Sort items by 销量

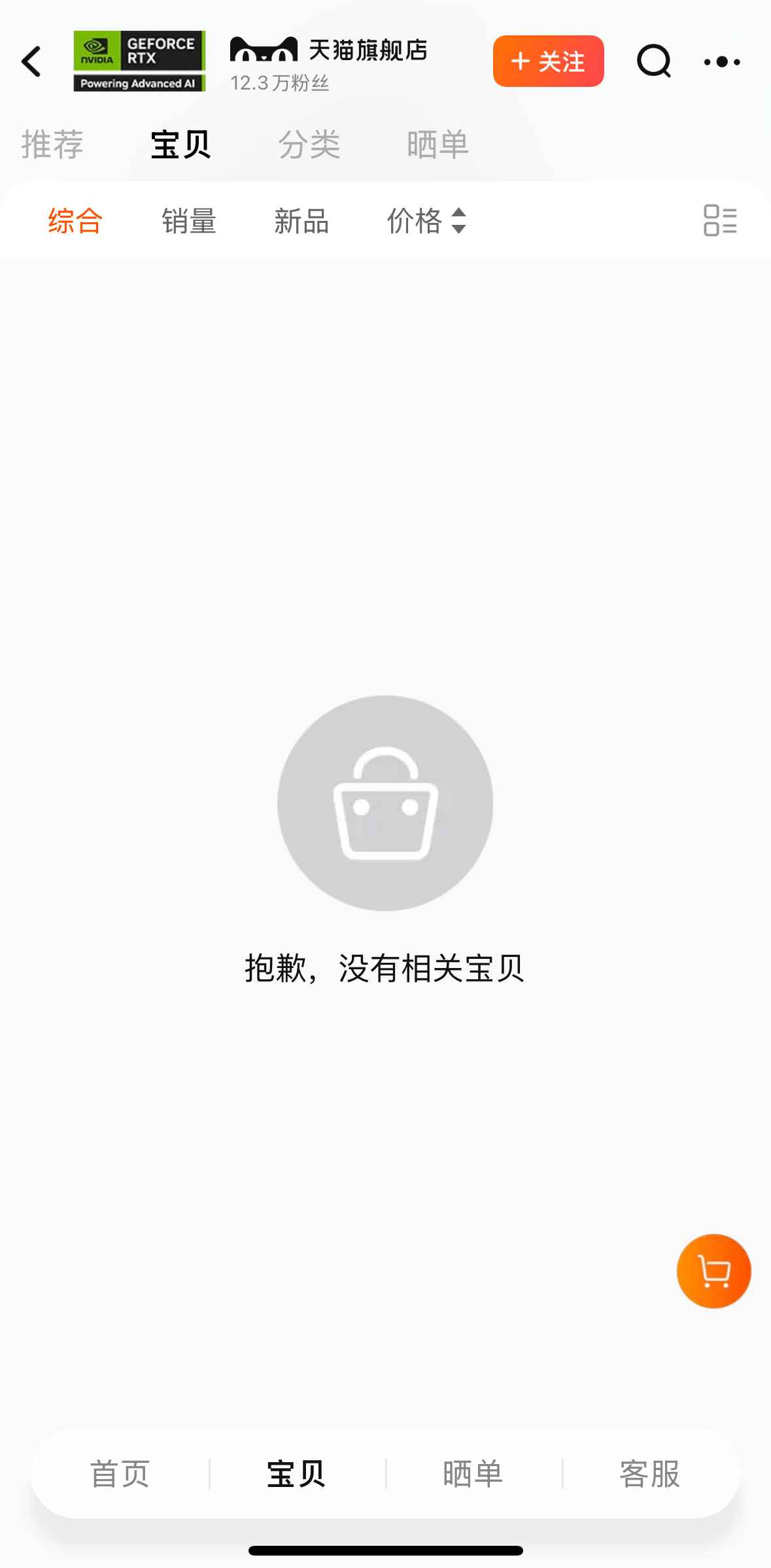[189, 221]
